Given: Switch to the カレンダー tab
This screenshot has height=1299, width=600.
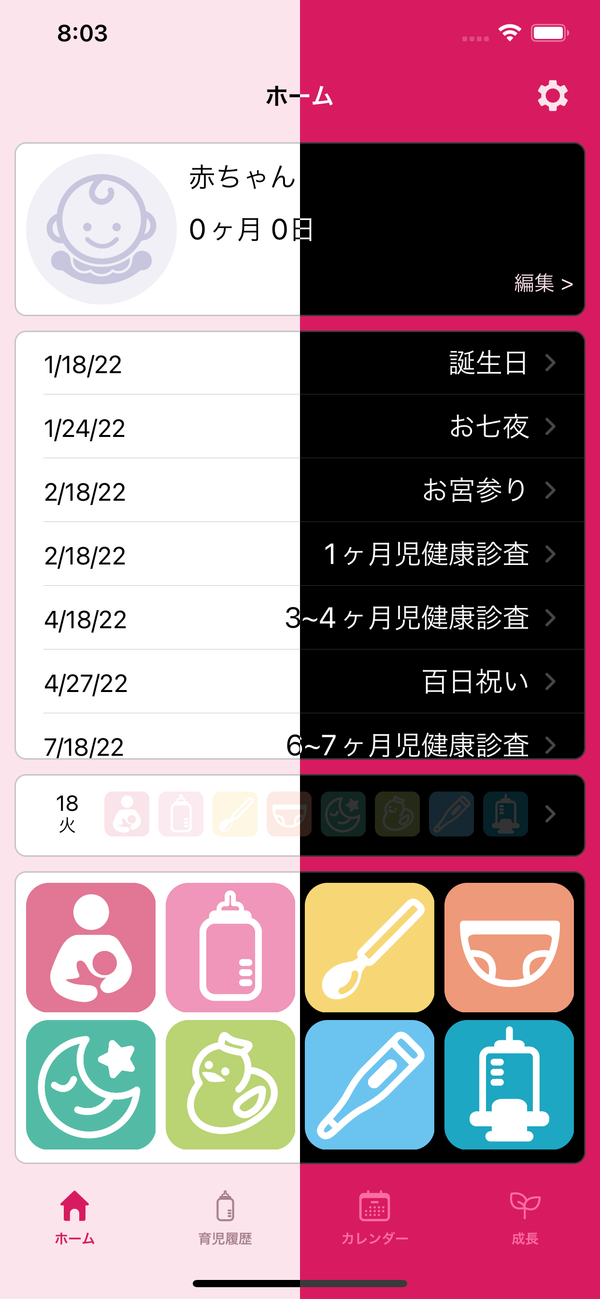Looking at the screenshot, I should (x=375, y=1217).
